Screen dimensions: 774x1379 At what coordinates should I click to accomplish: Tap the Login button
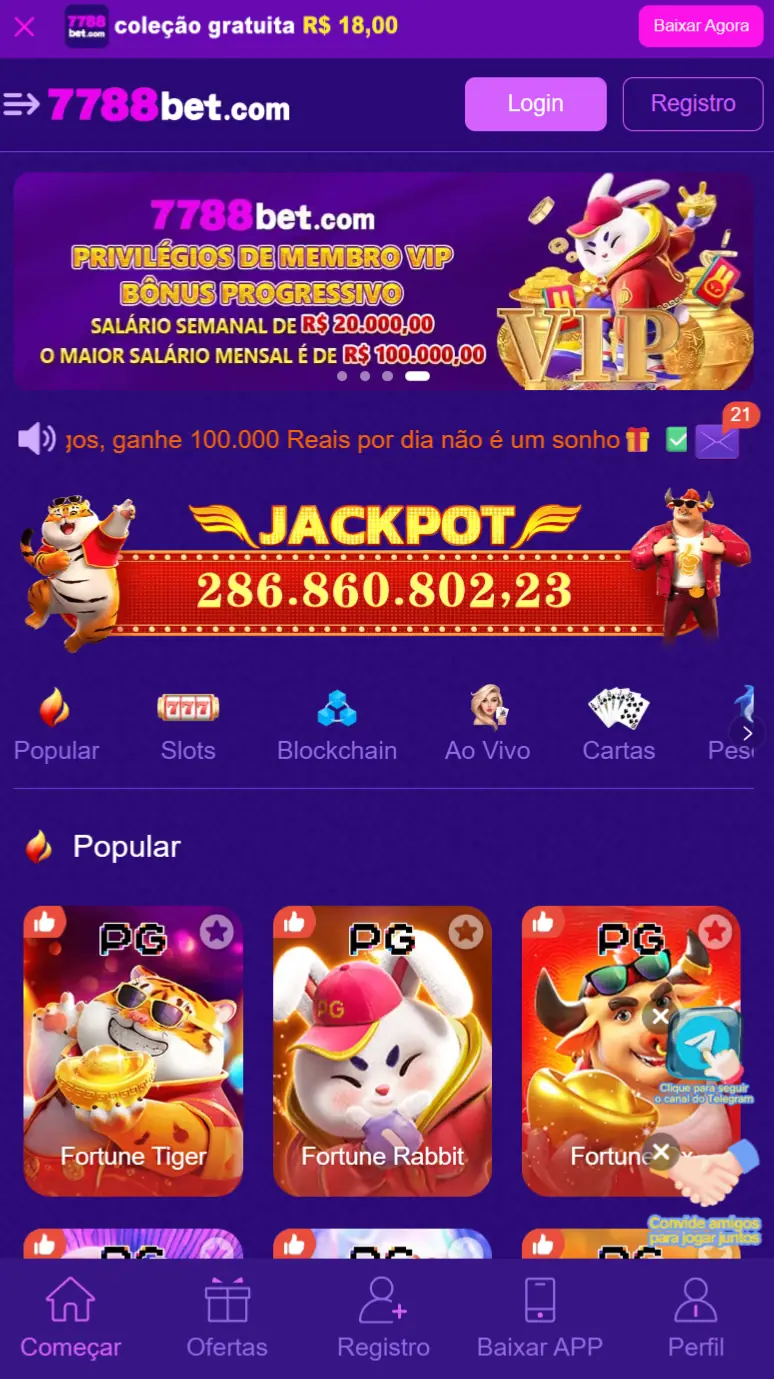(535, 104)
